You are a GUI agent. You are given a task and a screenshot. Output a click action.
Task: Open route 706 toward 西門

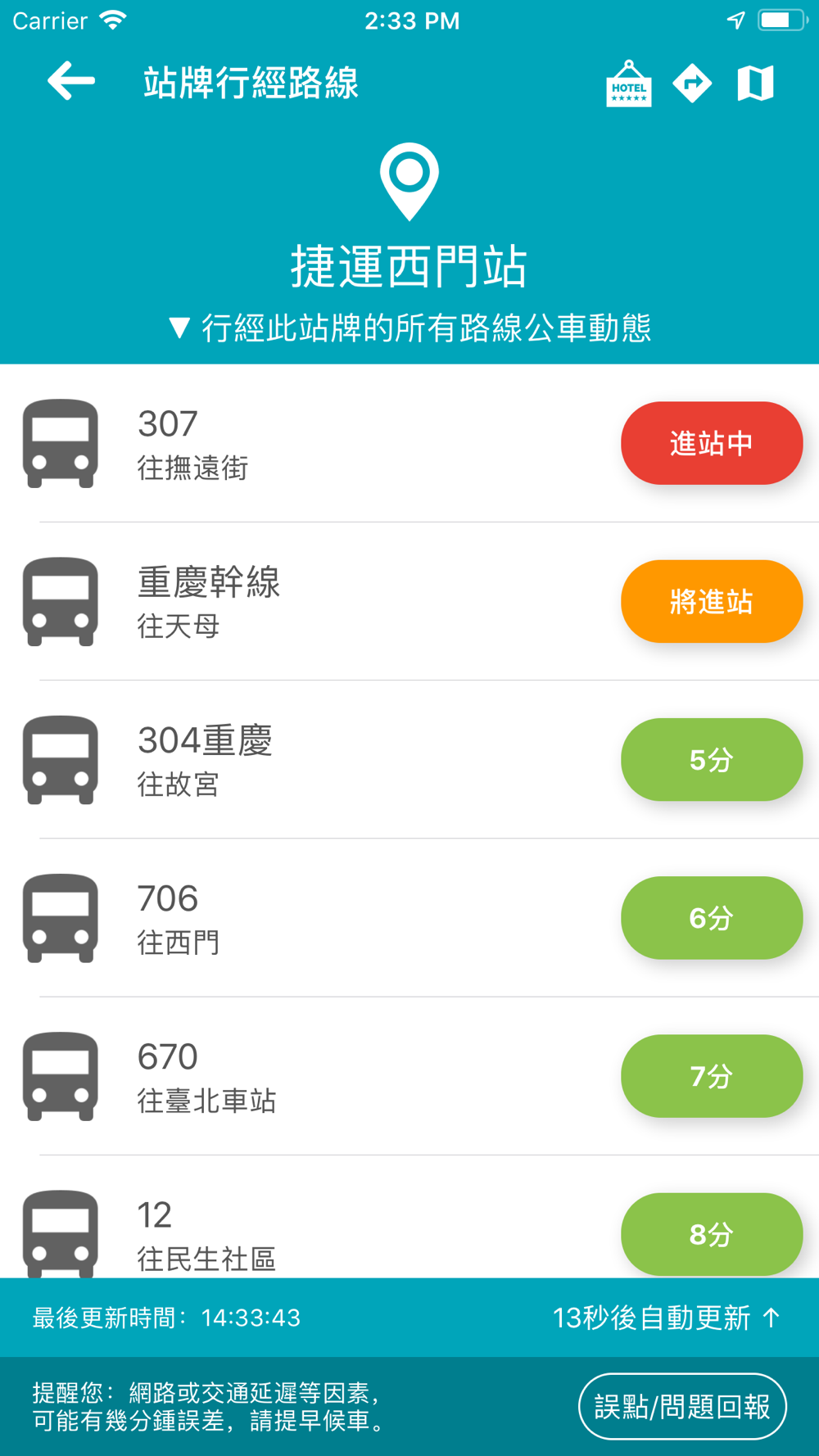pyautogui.click(x=409, y=917)
